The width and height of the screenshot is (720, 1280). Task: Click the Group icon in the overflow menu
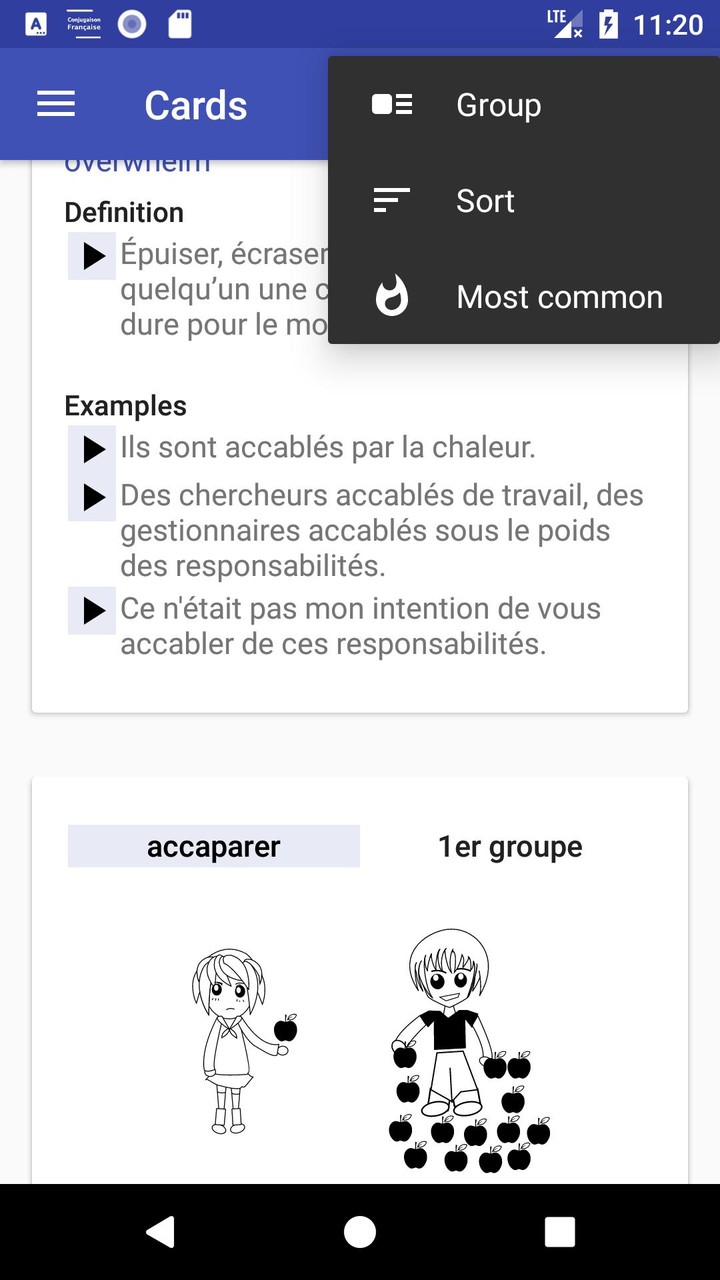click(x=391, y=104)
